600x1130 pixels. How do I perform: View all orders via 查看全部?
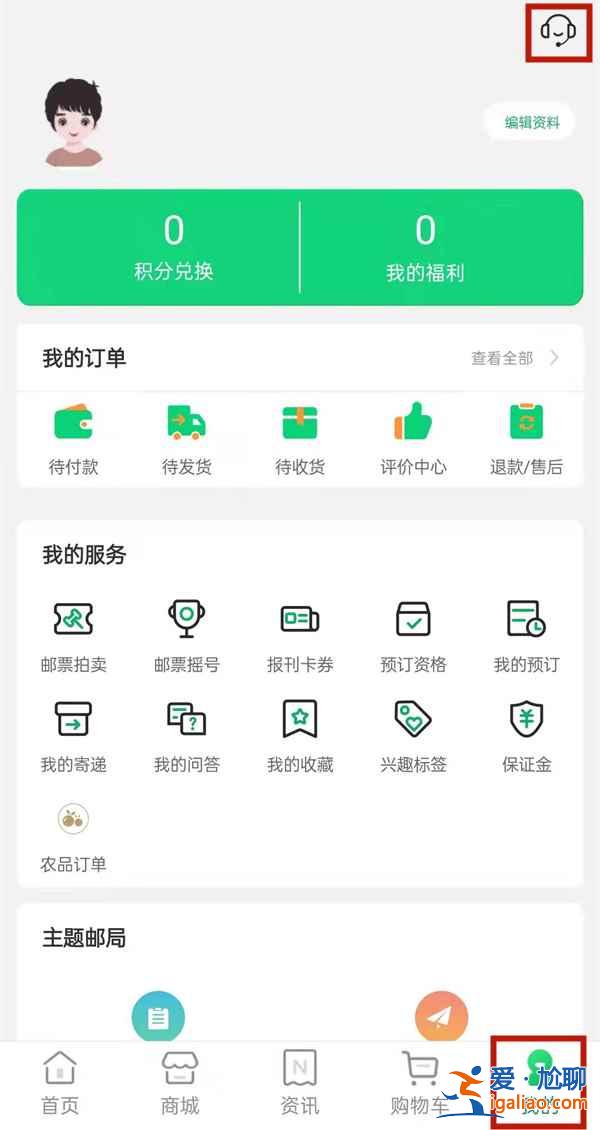pyautogui.click(x=514, y=358)
